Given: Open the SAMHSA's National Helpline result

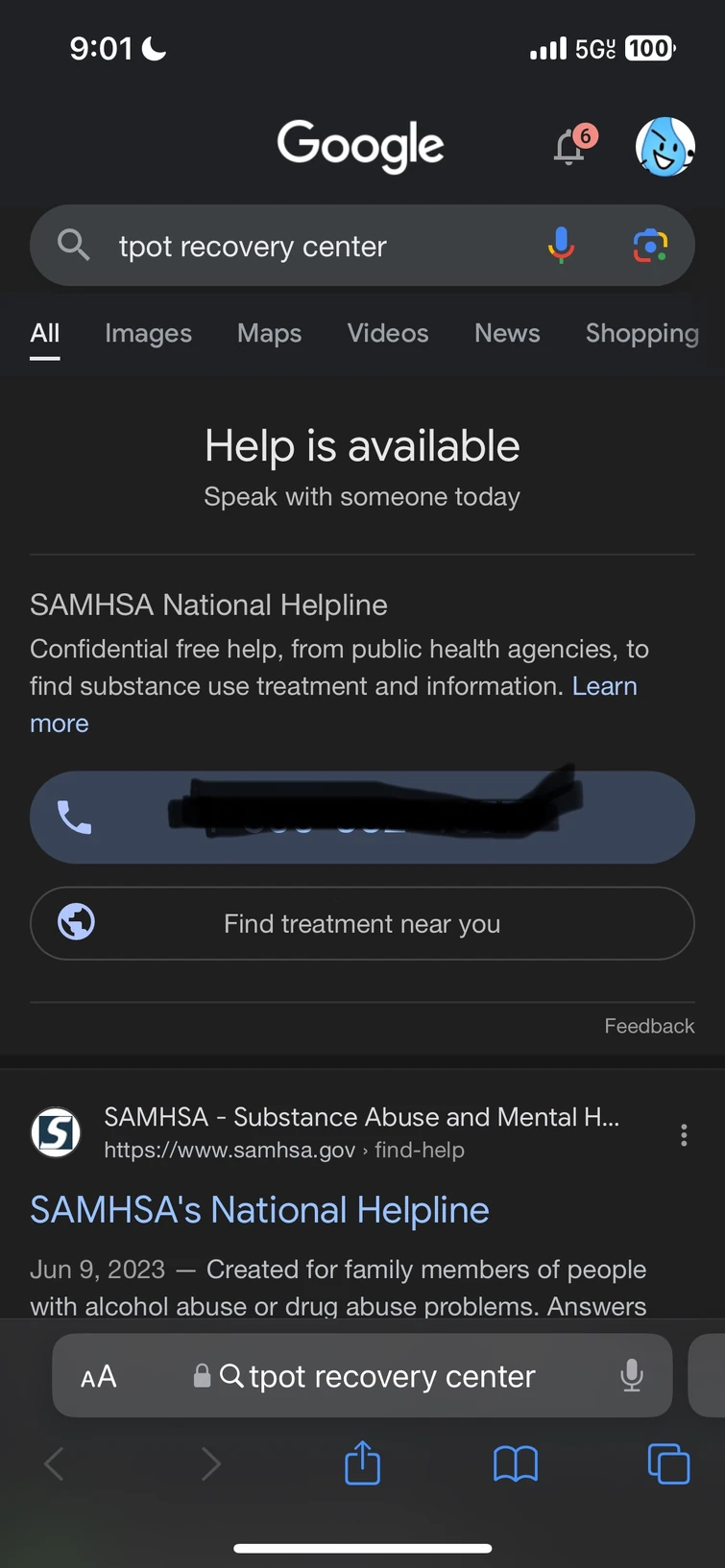Looking at the screenshot, I should pyautogui.click(x=259, y=1210).
